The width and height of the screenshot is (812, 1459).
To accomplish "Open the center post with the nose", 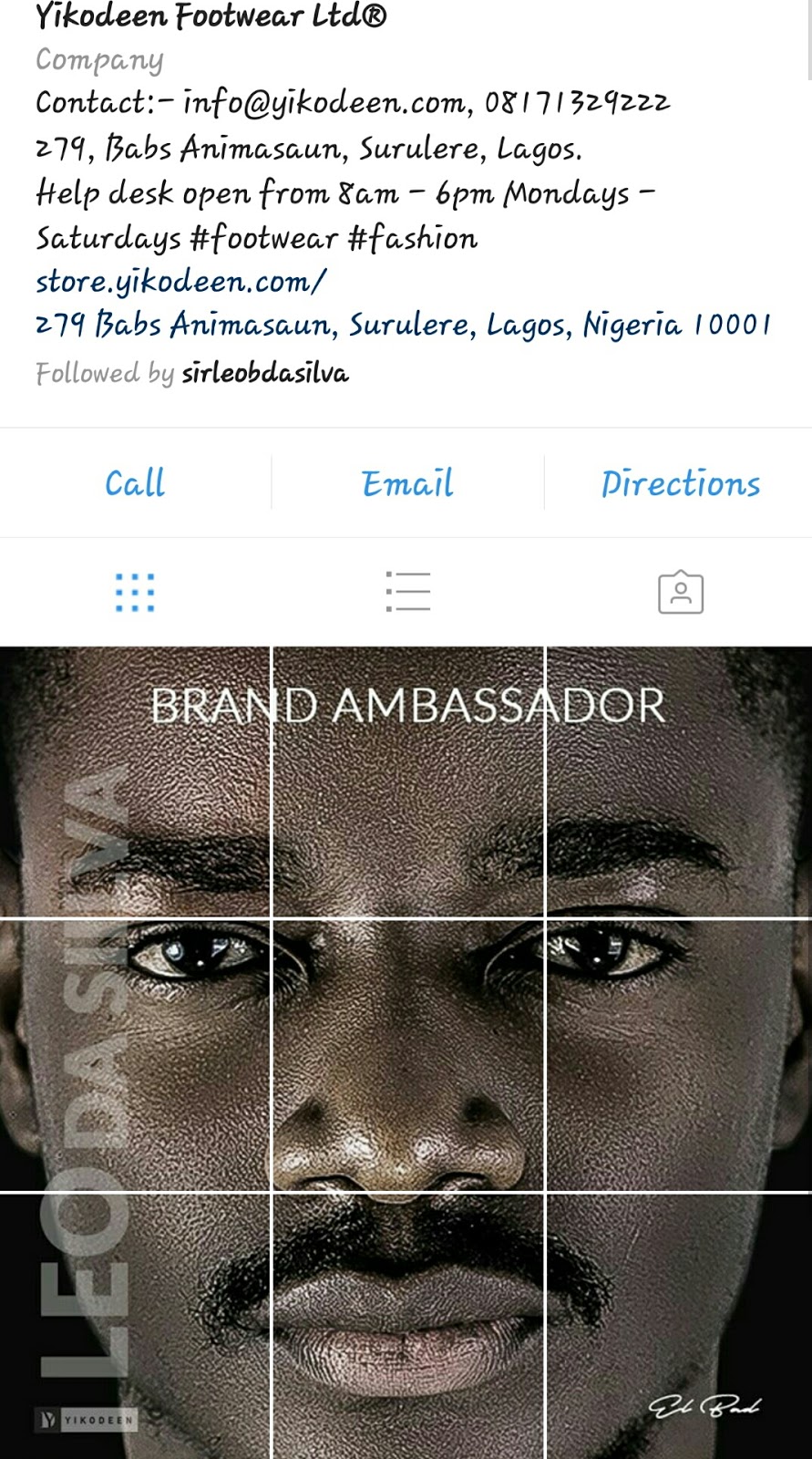I will click(407, 1054).
